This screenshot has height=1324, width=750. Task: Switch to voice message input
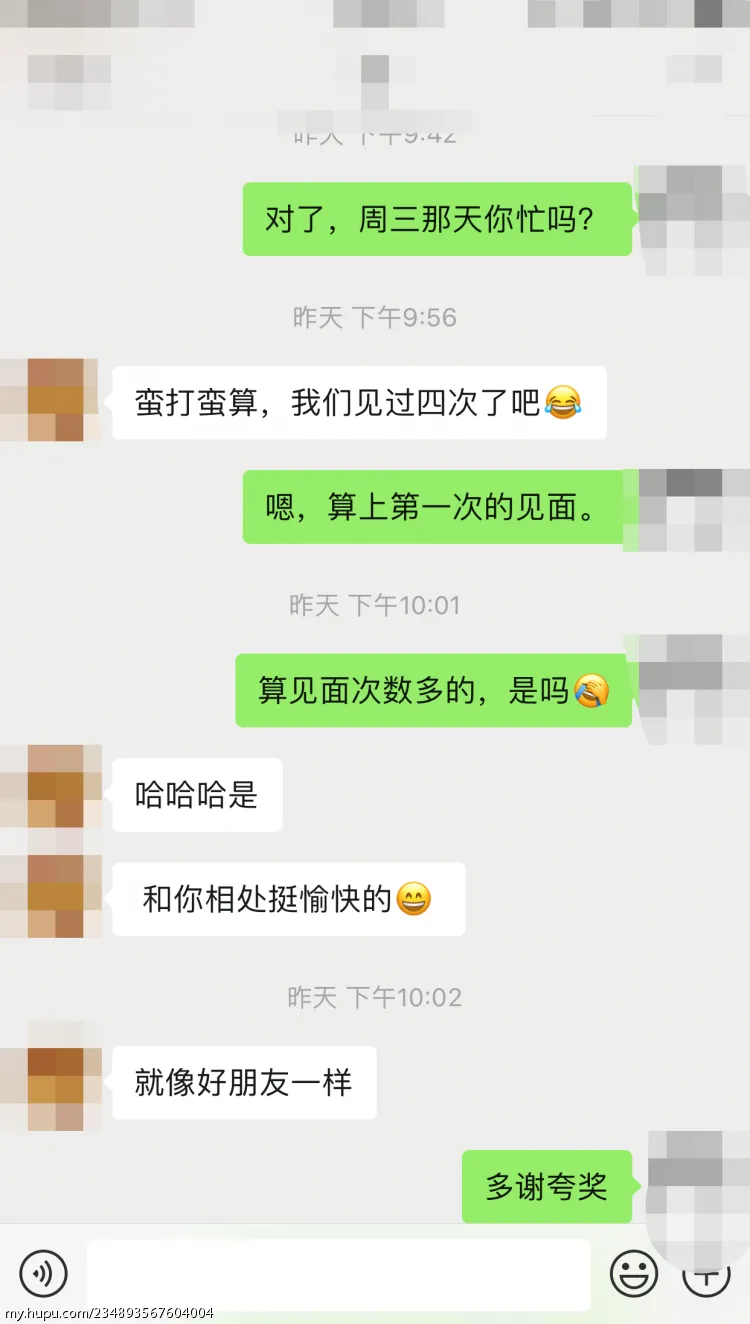[x=44, y=1274]
